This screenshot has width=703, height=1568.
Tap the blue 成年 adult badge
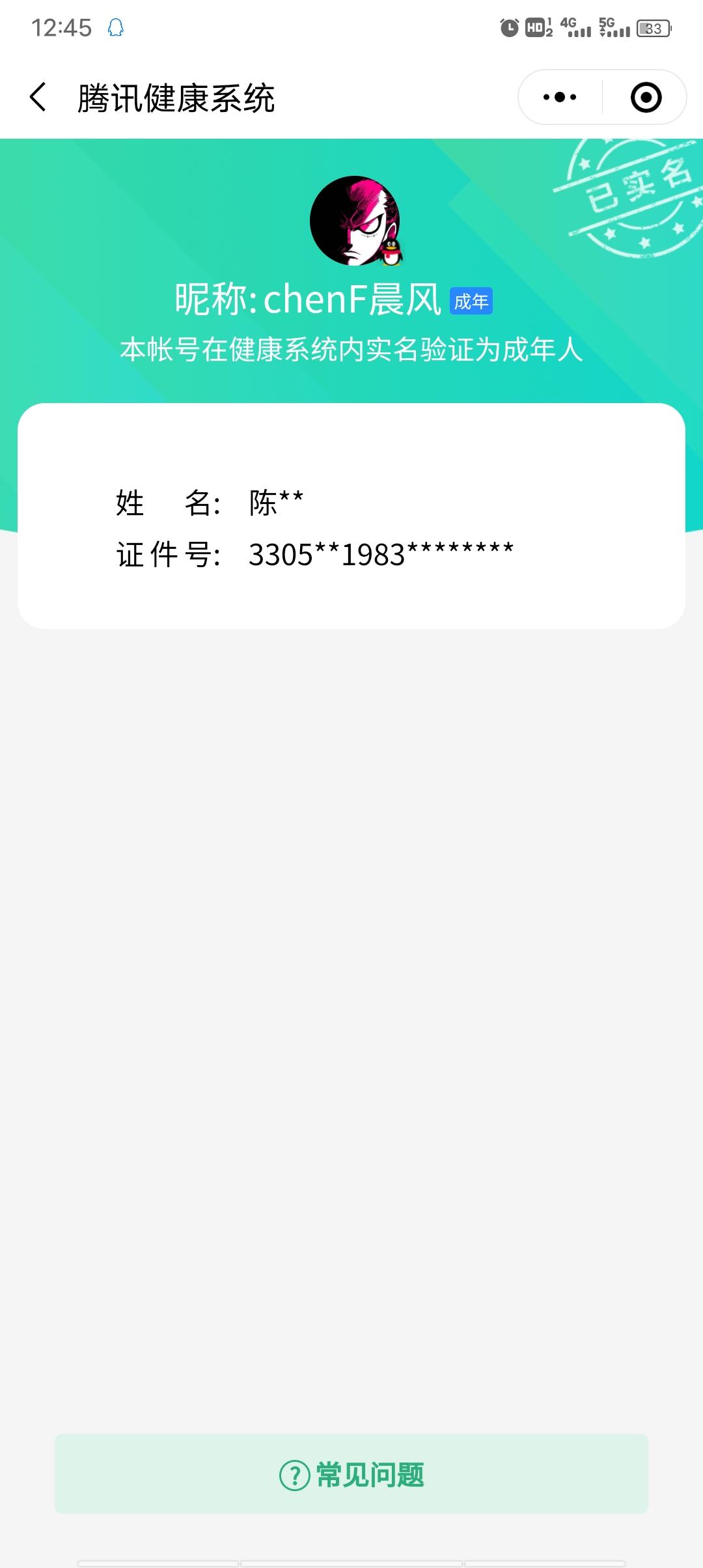point(472,301)
